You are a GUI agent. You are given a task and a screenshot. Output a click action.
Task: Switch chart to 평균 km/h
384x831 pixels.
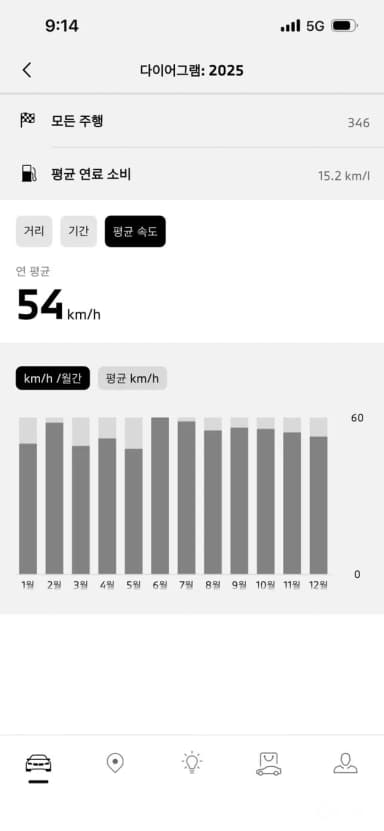132,378
